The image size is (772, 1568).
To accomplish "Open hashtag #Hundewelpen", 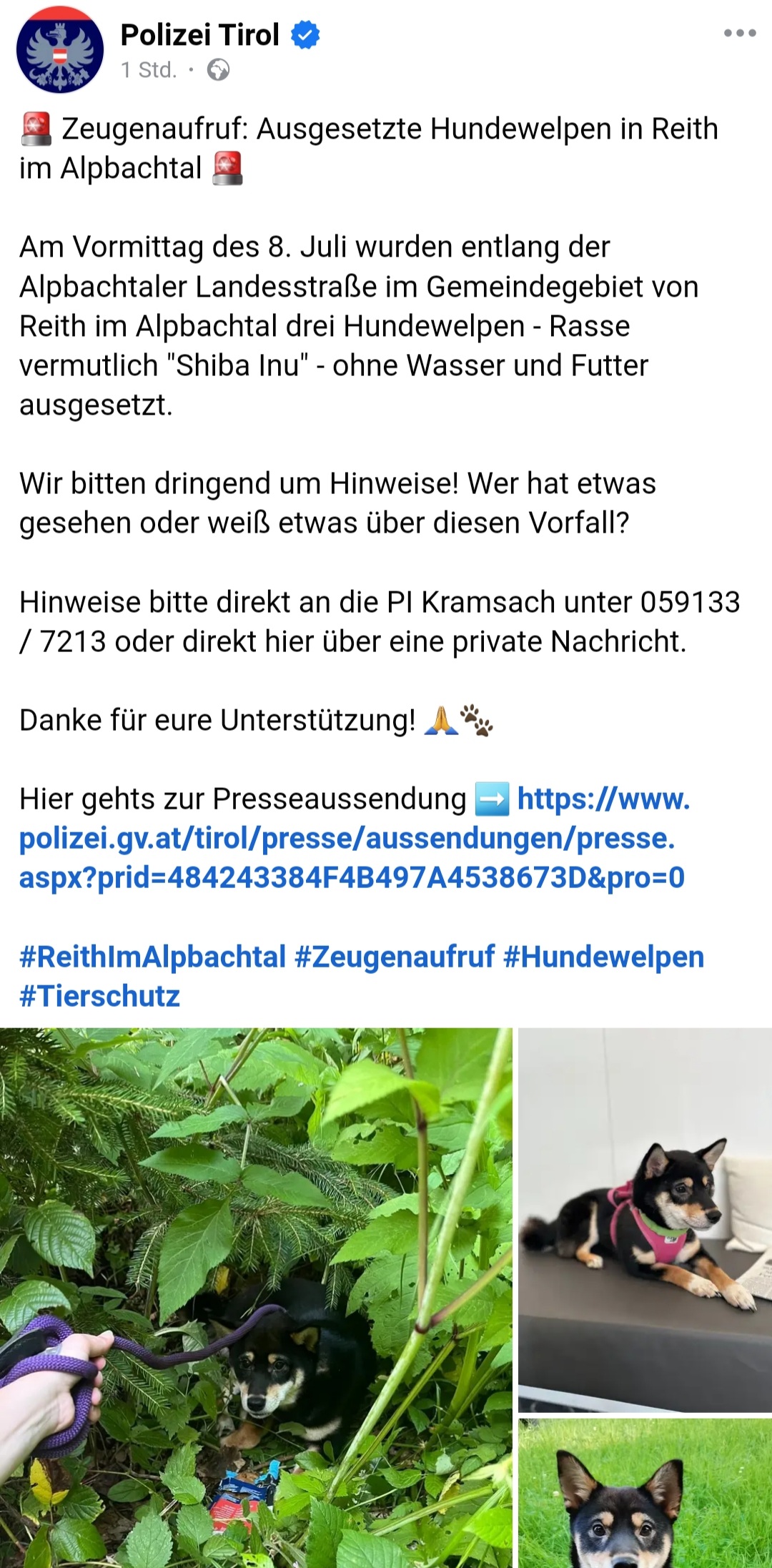I will click(604, 956).
